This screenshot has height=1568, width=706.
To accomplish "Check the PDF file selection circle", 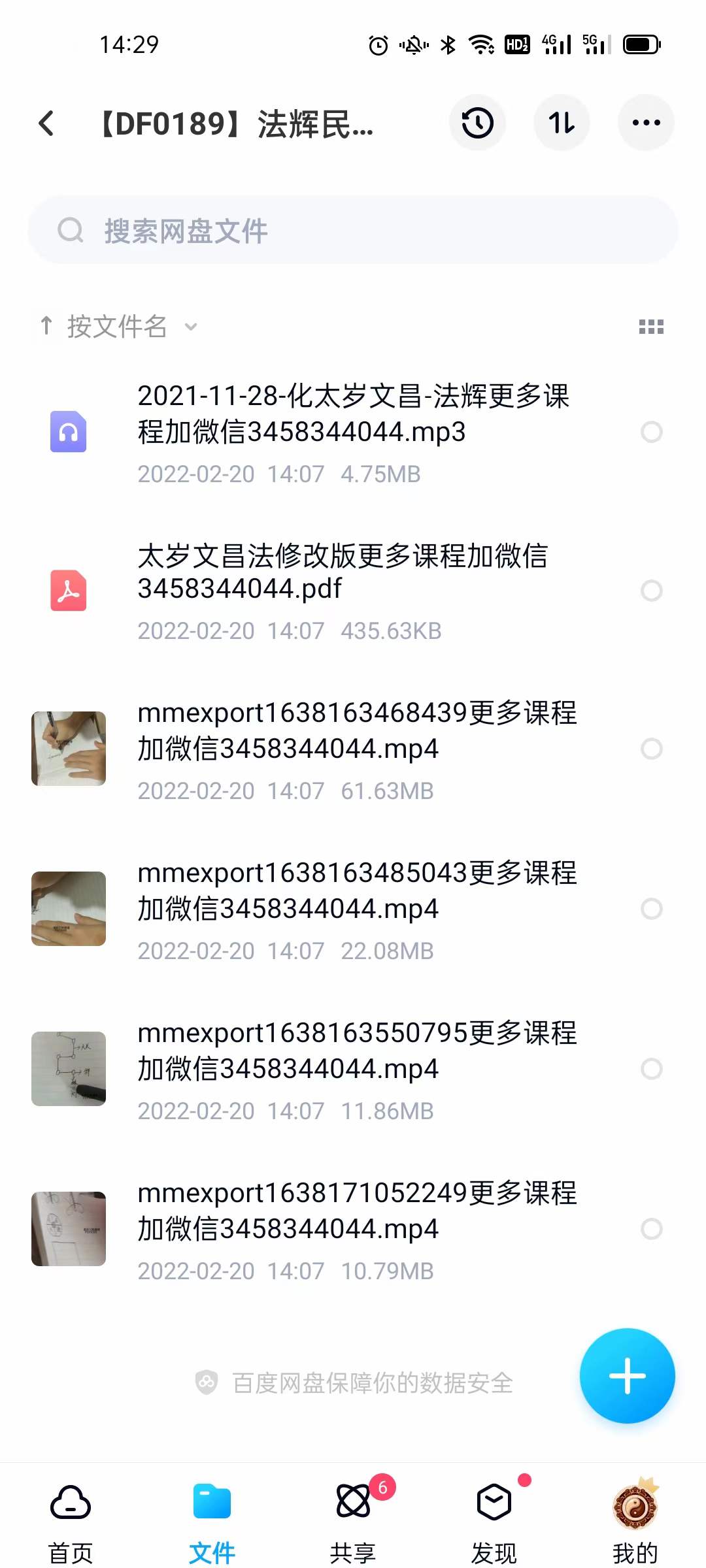I will [652, 591].
